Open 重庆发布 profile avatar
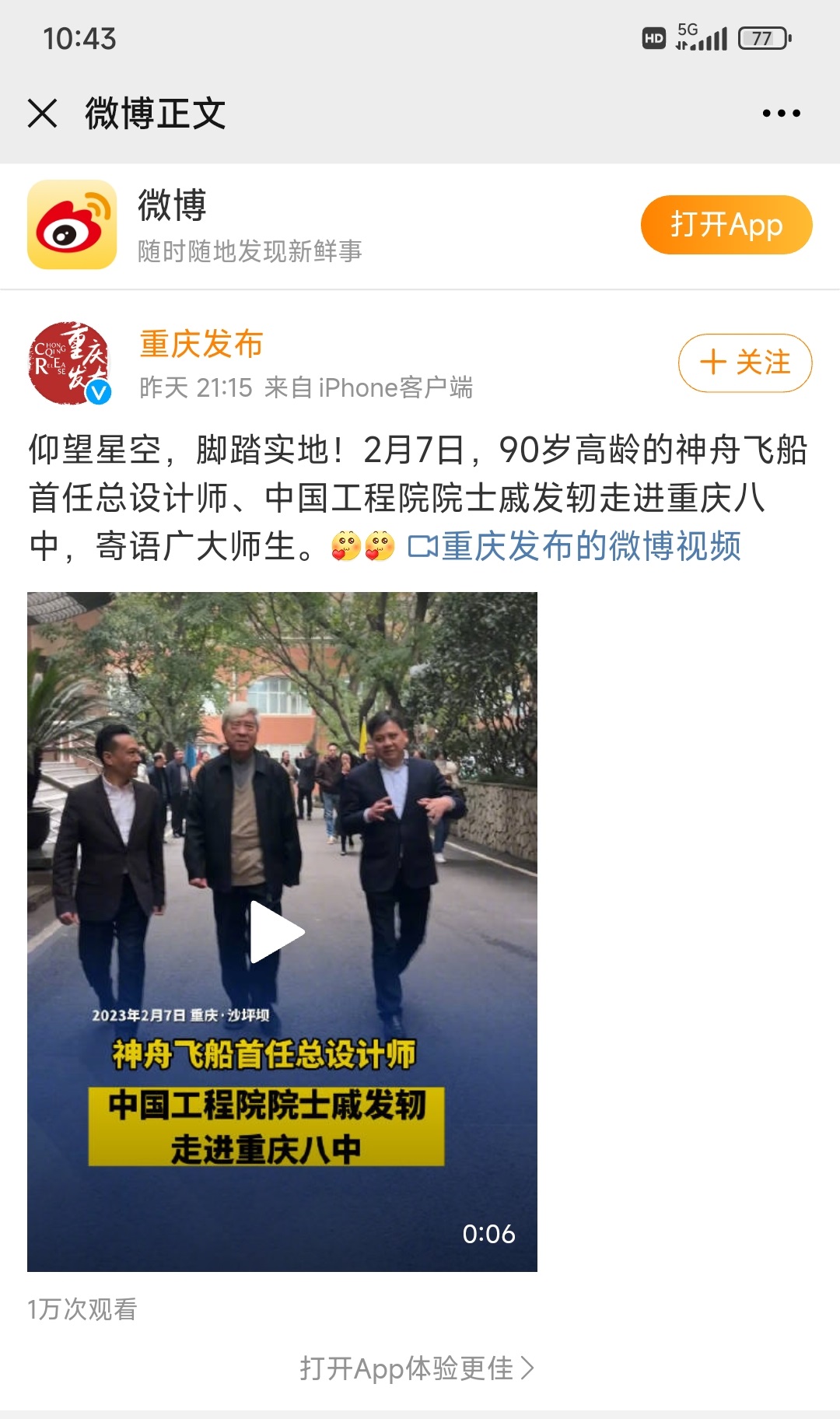 coord(70,363)
